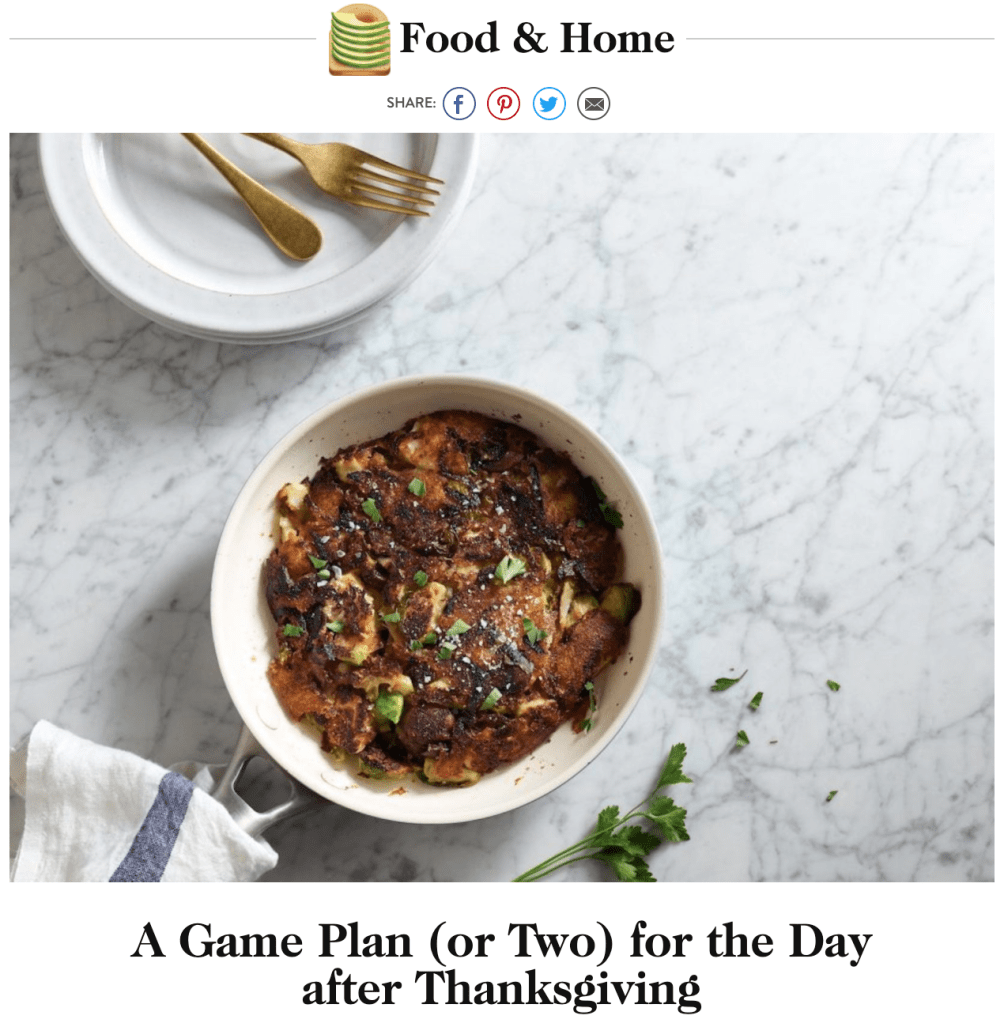
Task: Open the Food & Home section
Action: pos(536,39)
